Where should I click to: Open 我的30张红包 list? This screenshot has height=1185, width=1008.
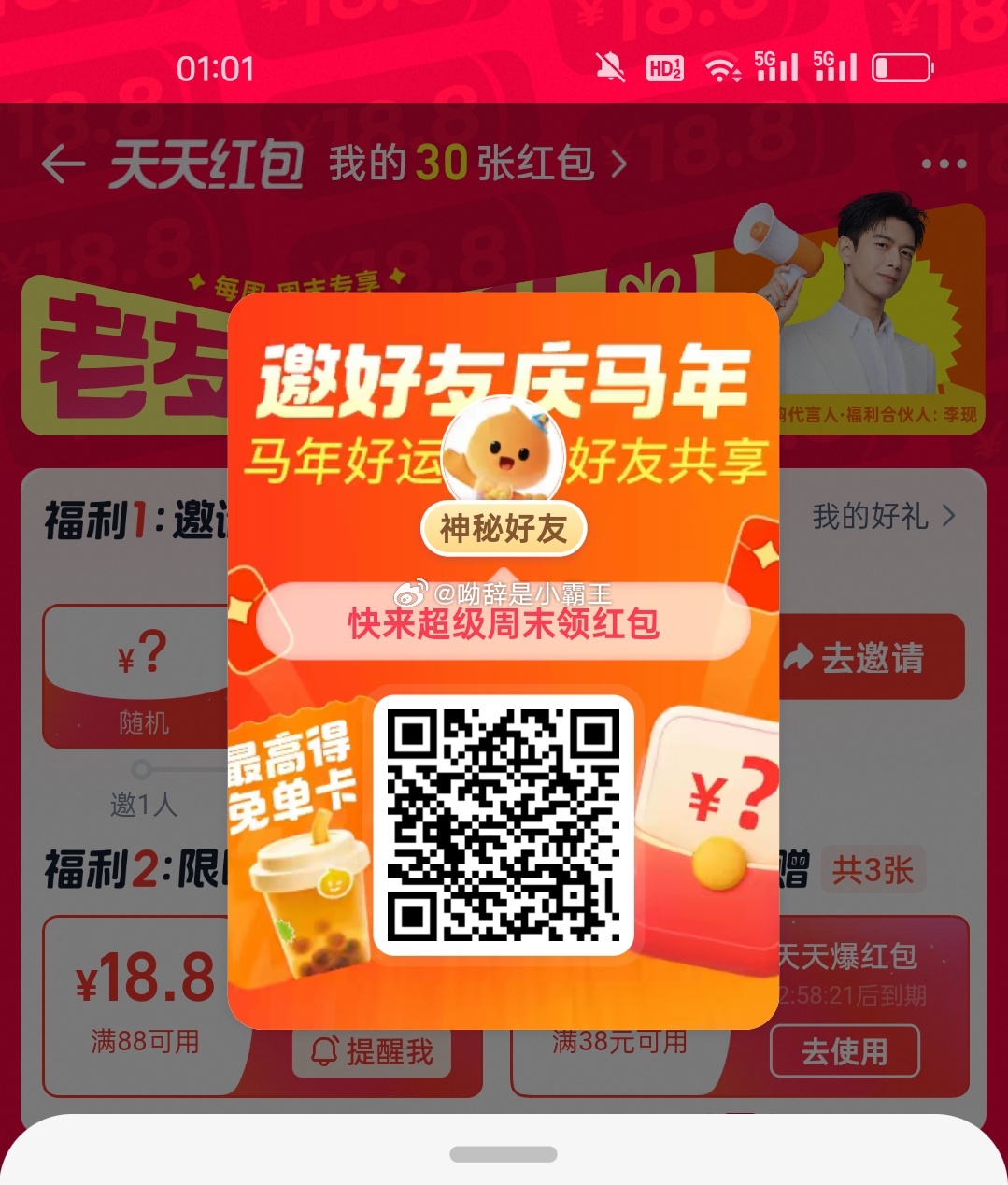pos(476,164)
